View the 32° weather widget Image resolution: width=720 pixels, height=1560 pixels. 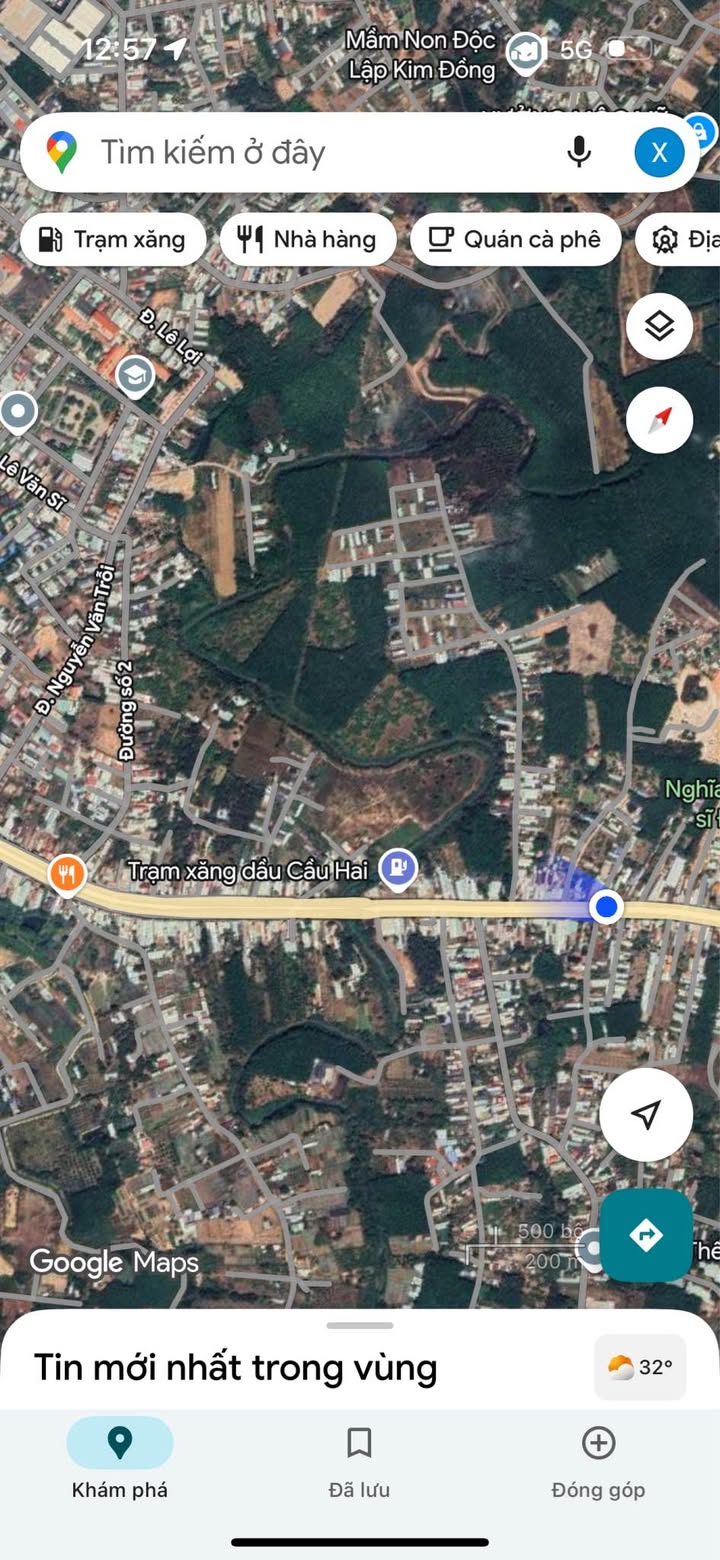pos(640,1367)
